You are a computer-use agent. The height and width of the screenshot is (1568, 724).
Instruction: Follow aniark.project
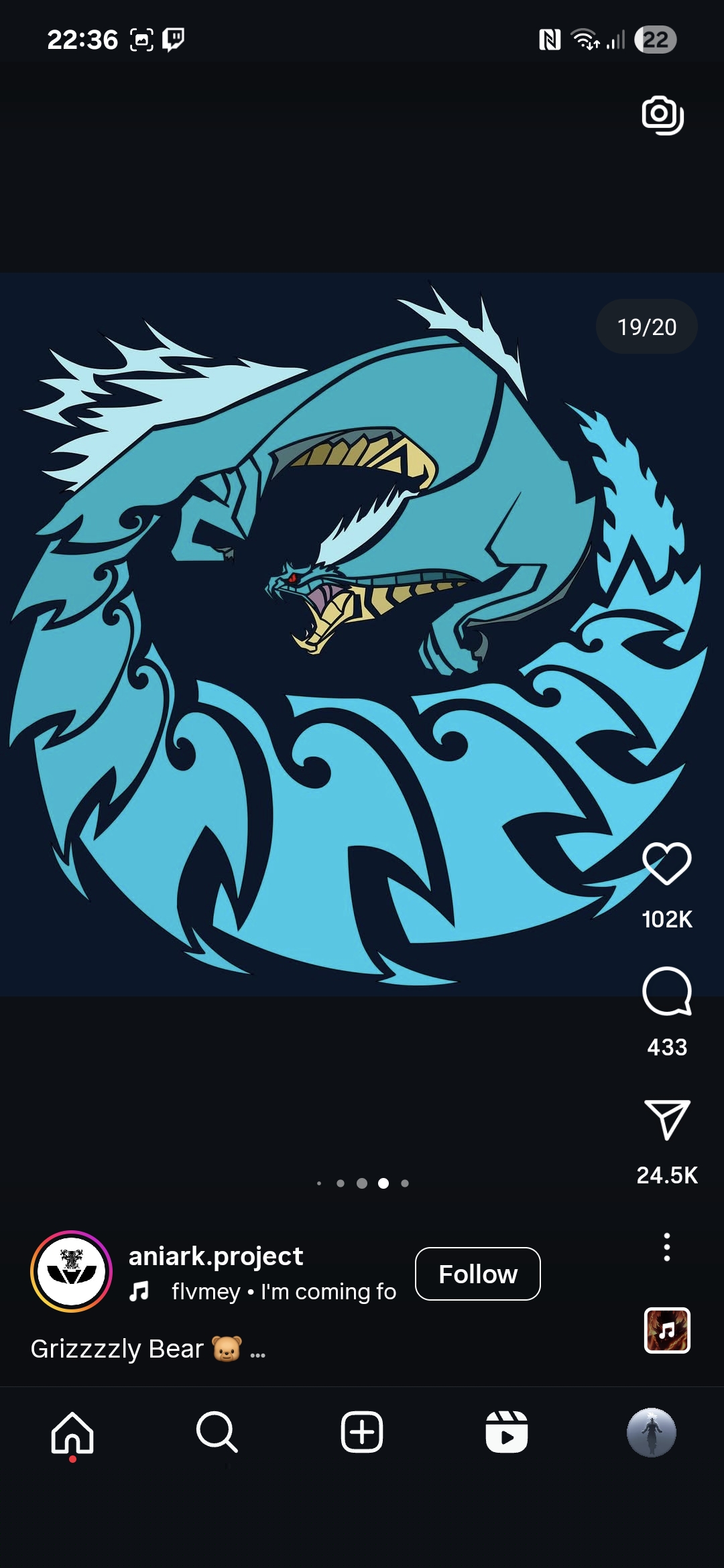tap(477, 1274)
